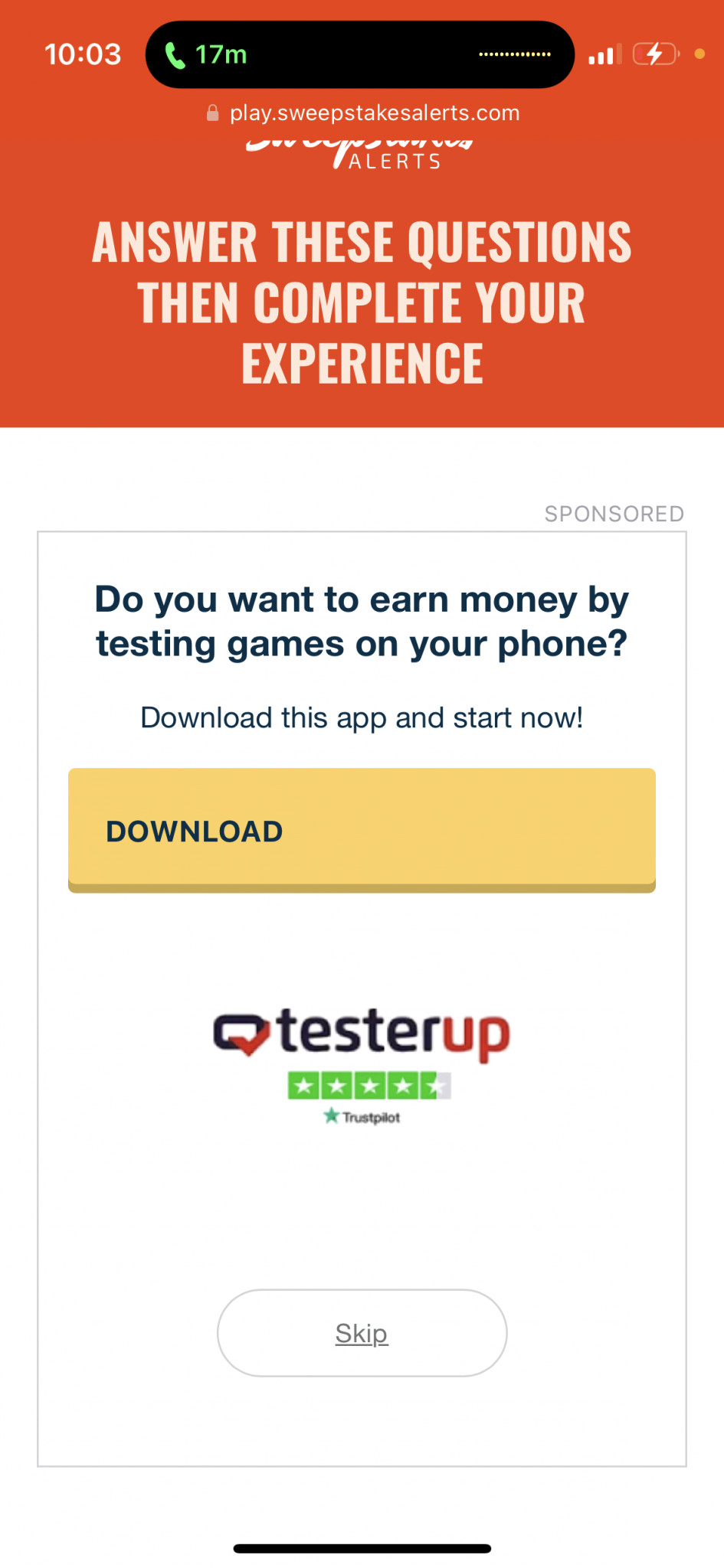This screenshot has width=724, height=1568.
Task: Open the play.sweepstakesalerts.com address bar
Action: 363,113
